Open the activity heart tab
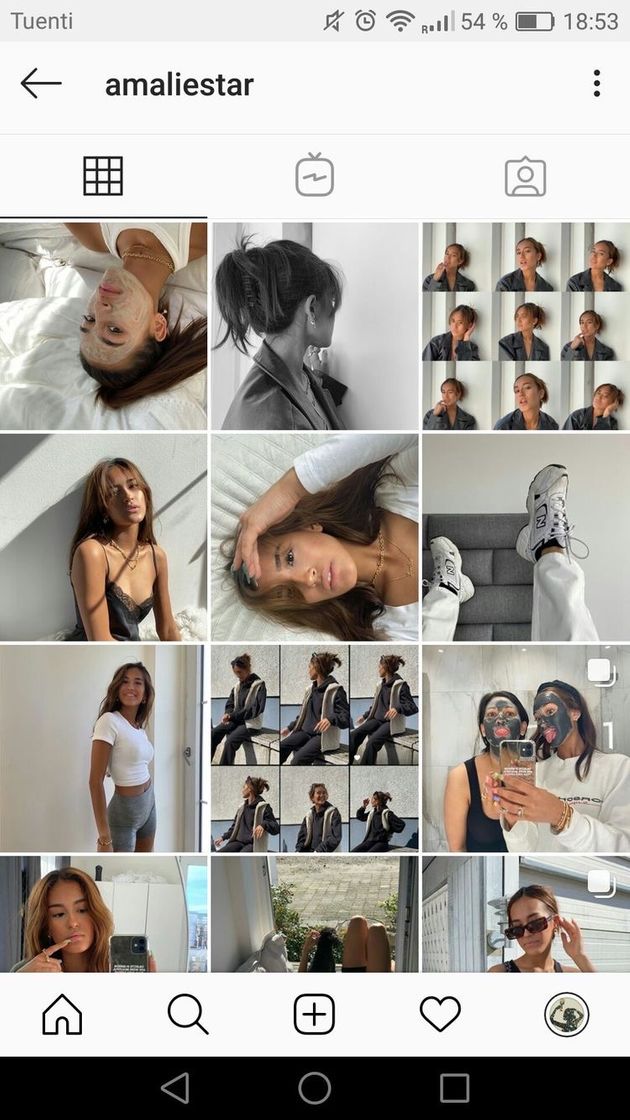Screen dimensions: 630x1120 [x=440, y=1015]
